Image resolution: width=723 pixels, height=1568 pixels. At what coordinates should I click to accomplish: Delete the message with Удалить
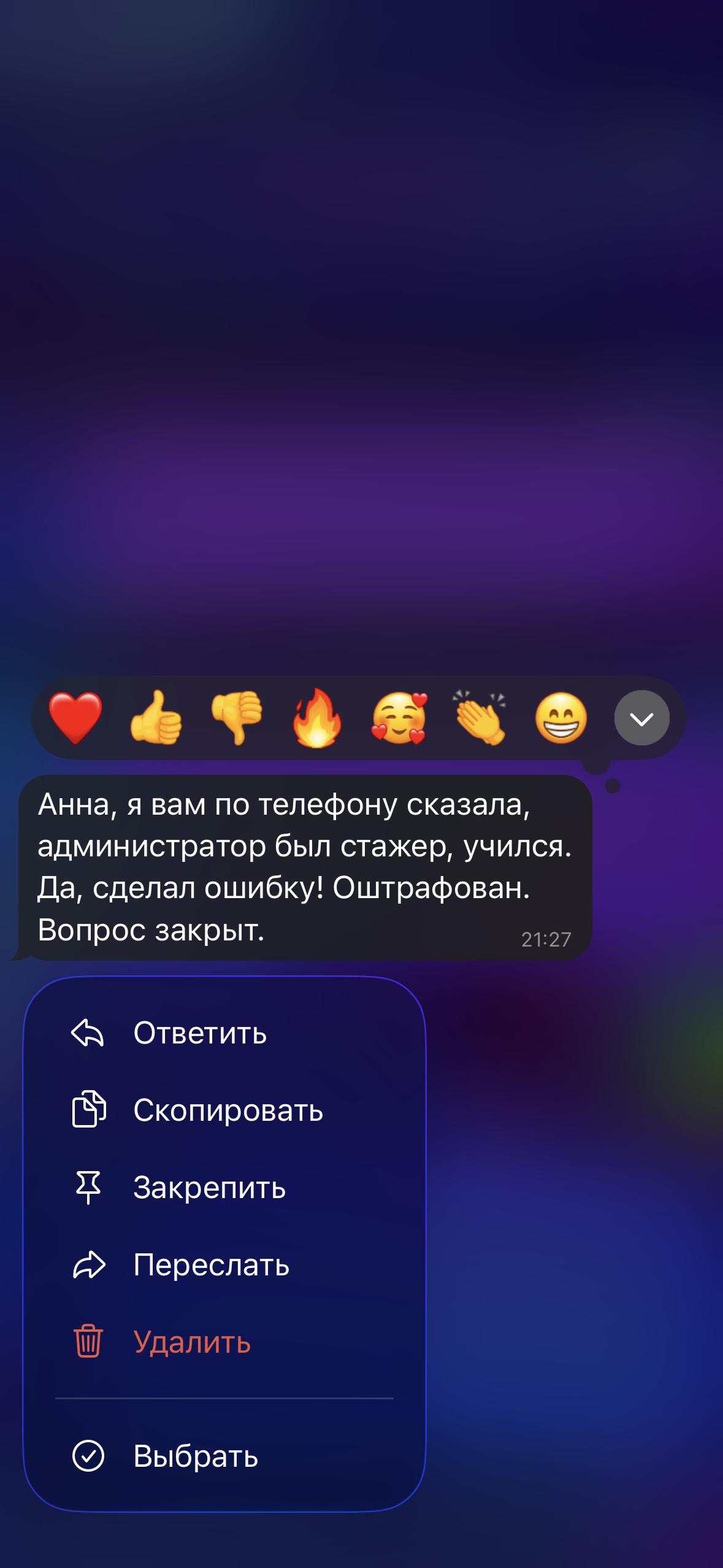(x=224, y=1342)
